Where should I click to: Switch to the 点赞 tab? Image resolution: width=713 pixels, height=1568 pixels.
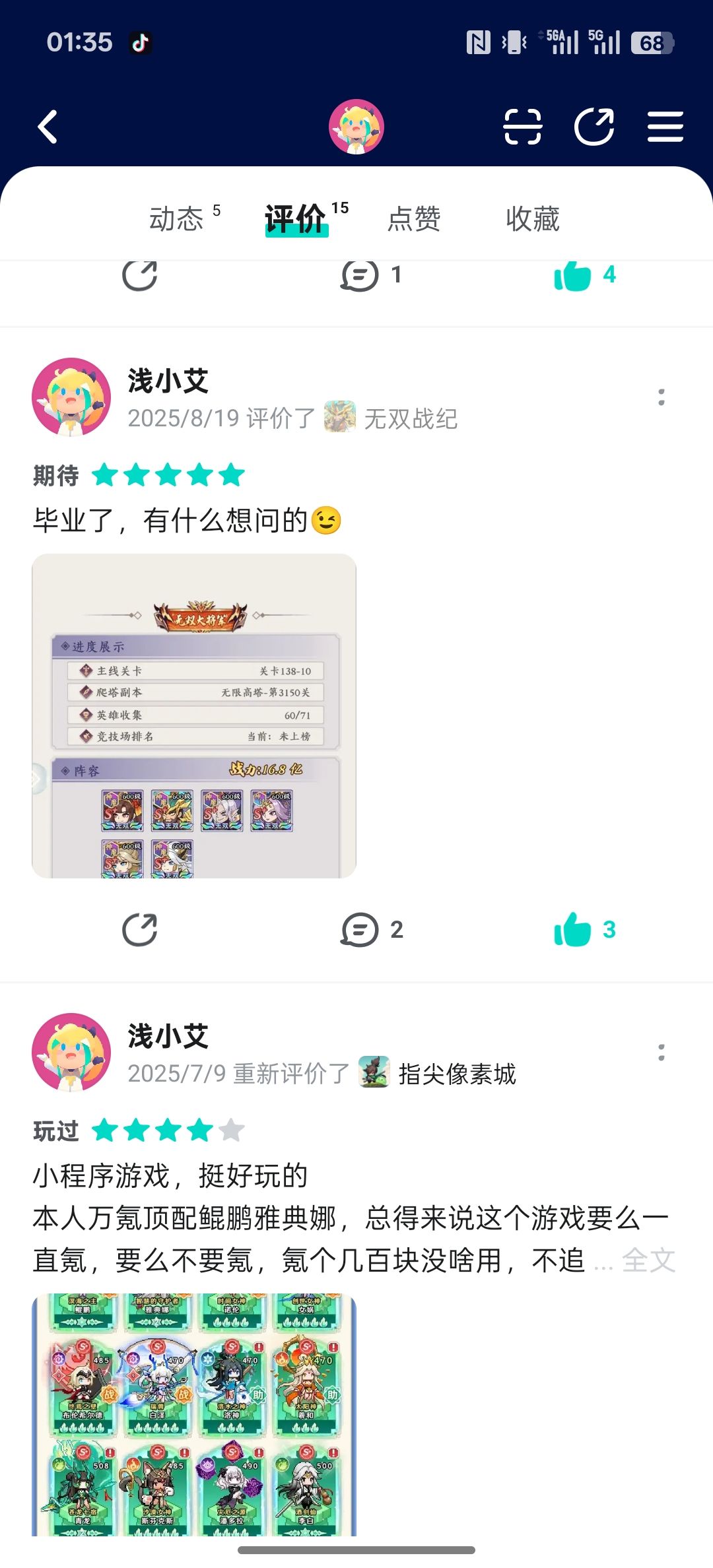click(414, 218)
